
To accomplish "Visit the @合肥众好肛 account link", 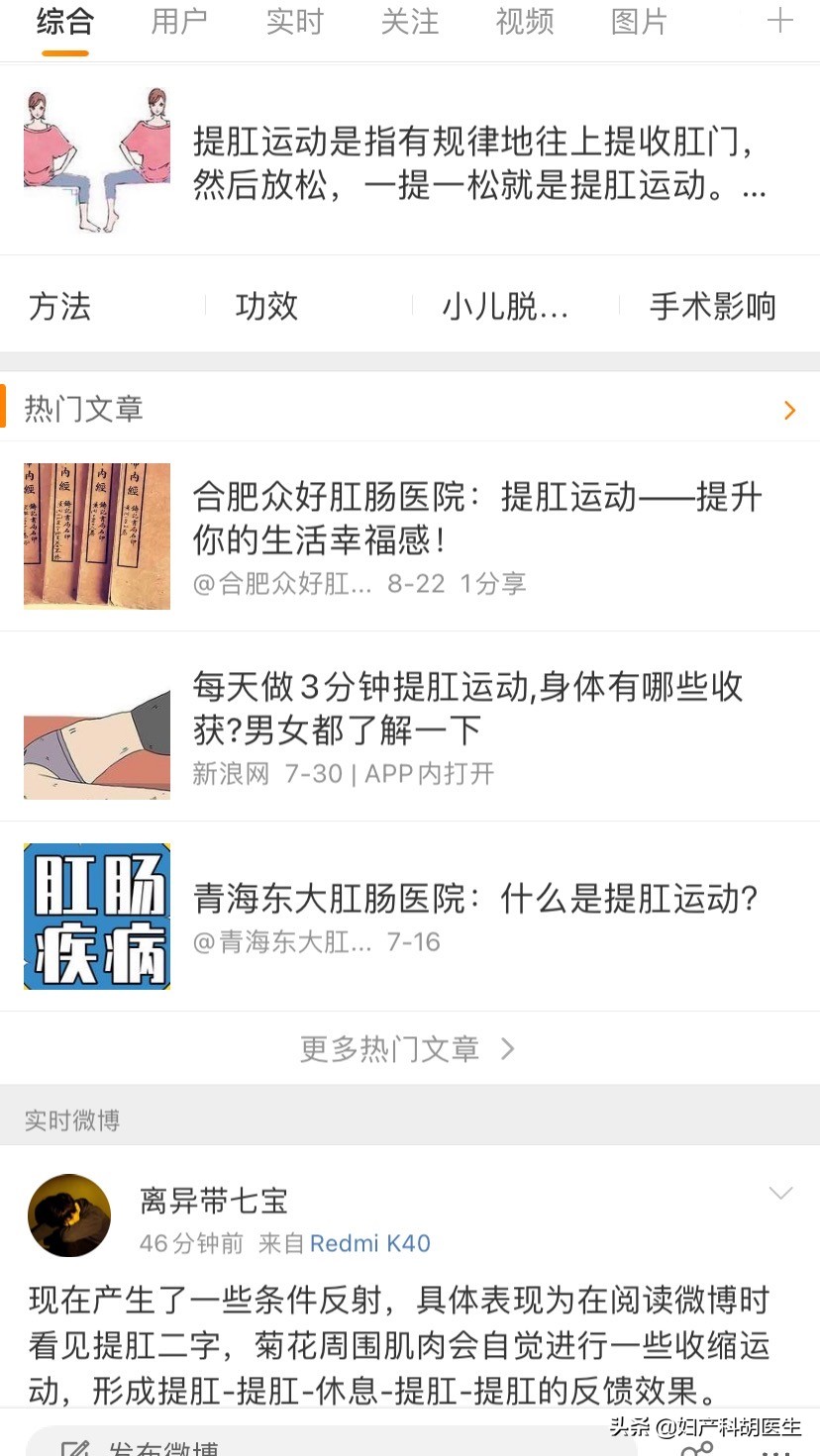I will (x=282, y=584).
